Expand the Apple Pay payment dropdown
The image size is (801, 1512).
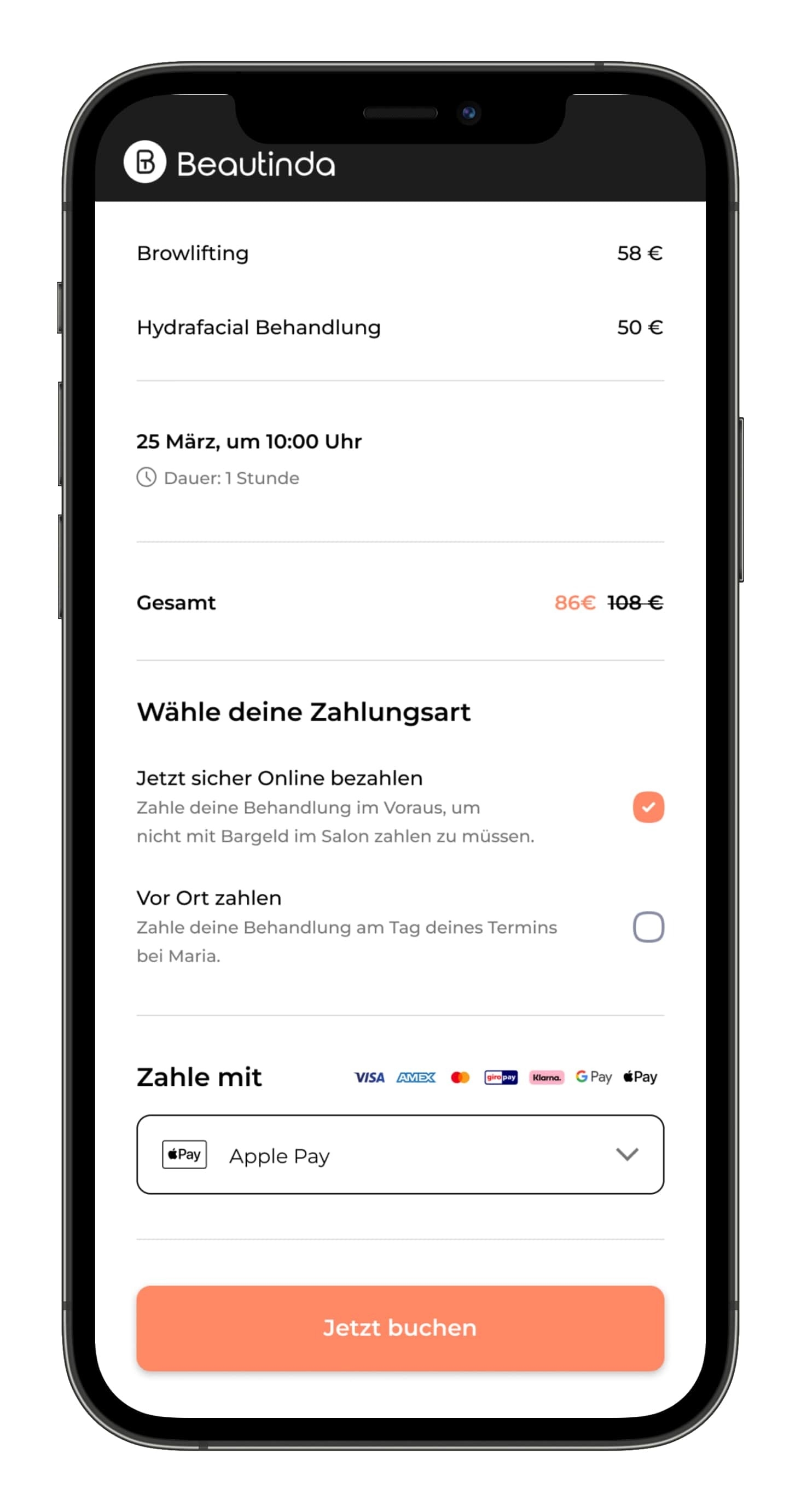tap(626, 1154)
